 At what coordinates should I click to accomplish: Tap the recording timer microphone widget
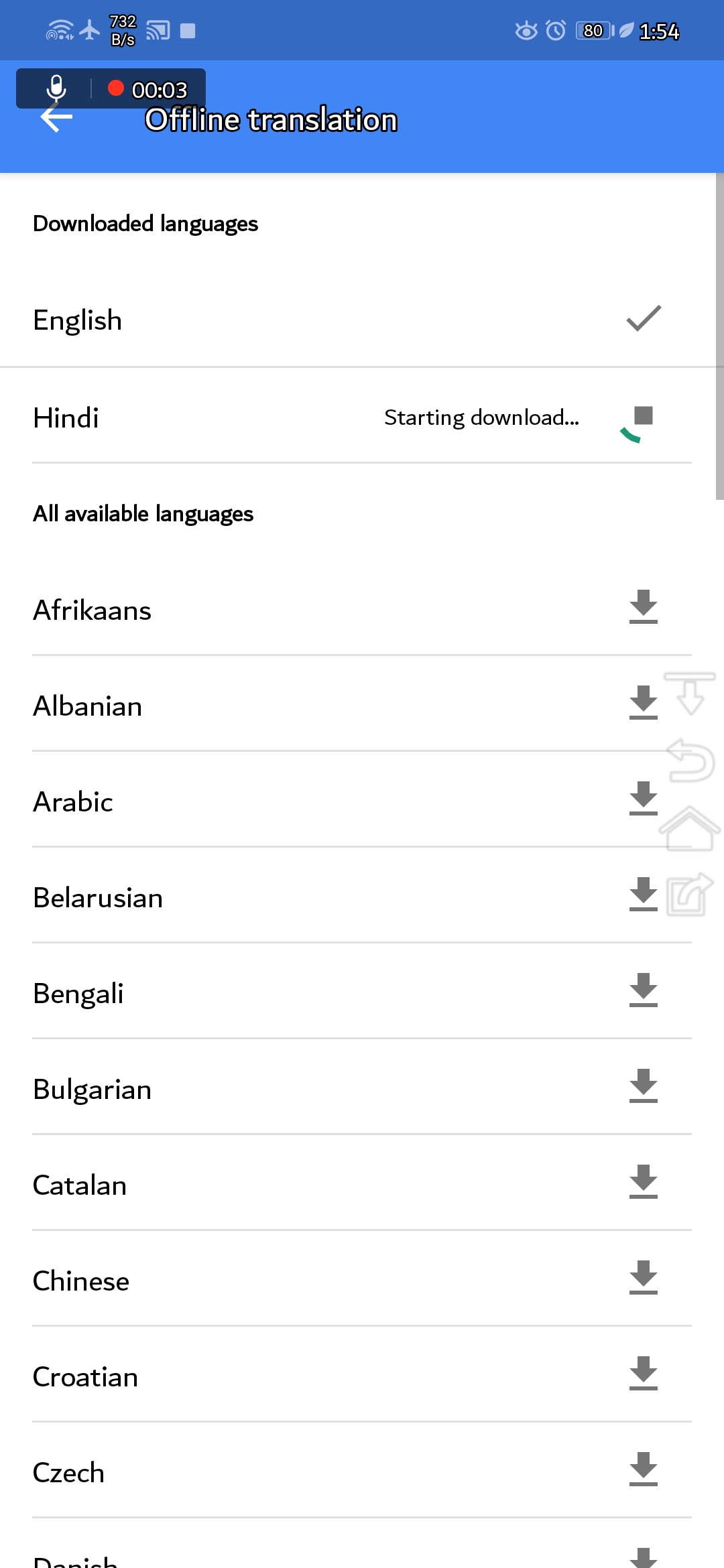point(111,88)
